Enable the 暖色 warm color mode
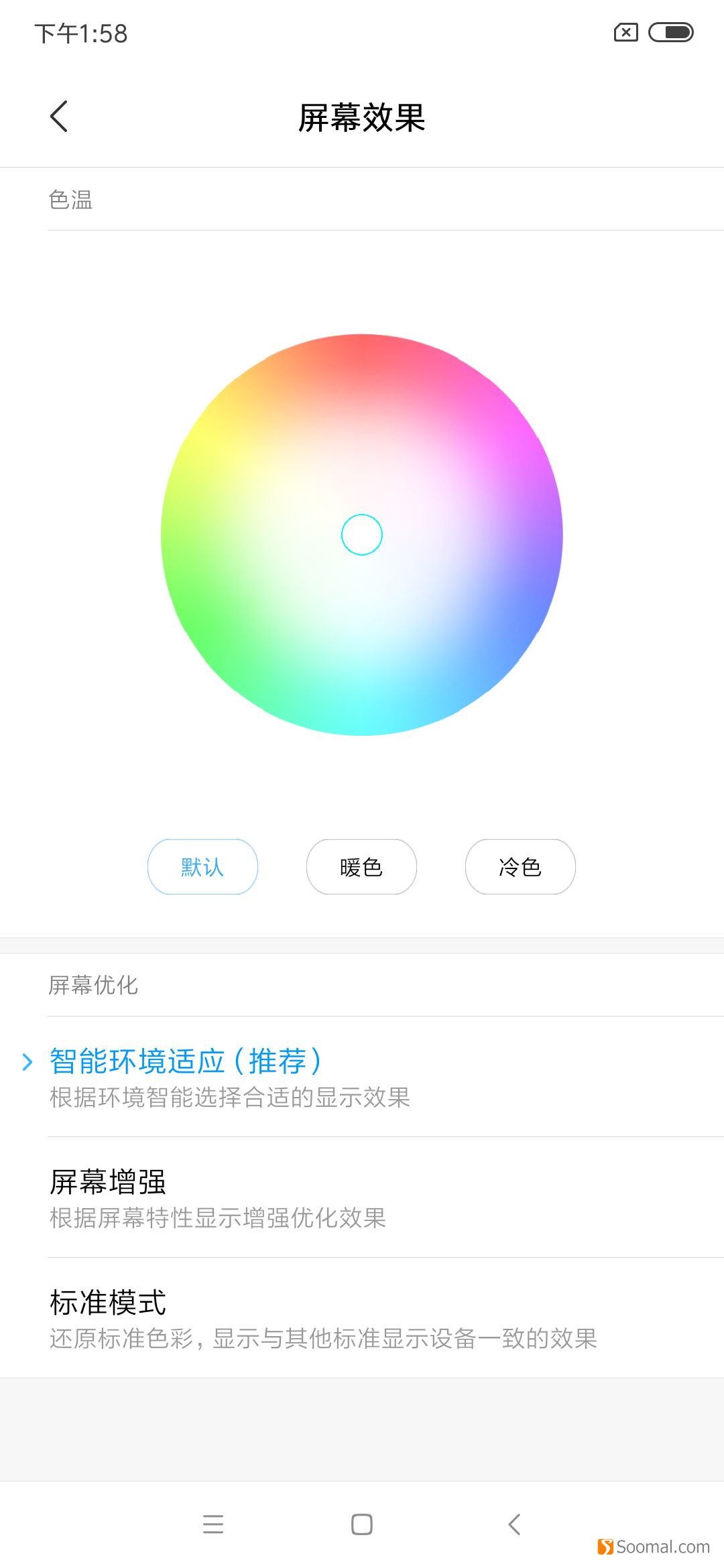Screen dimensions: 724x1568 361,866
